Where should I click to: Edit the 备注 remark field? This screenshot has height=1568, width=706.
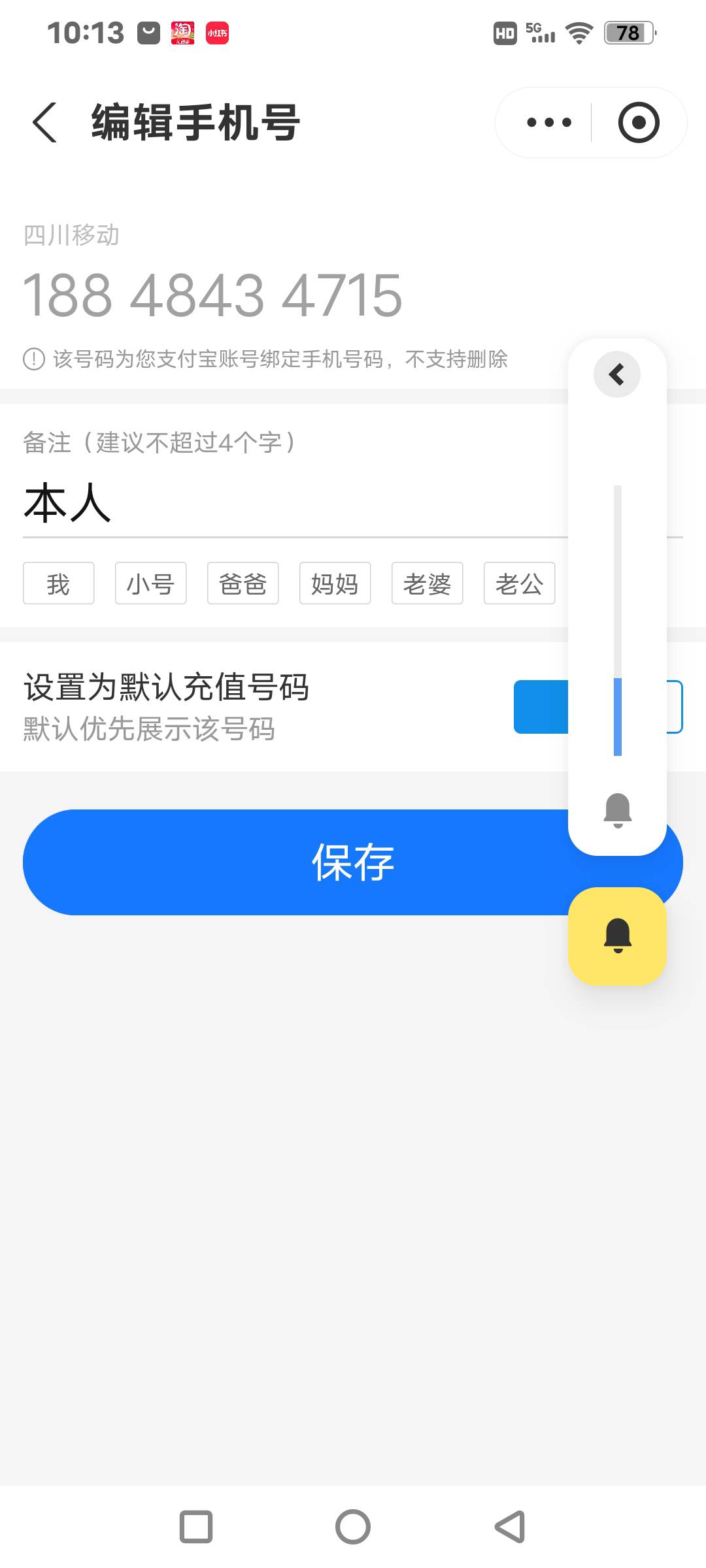point(288,503)
